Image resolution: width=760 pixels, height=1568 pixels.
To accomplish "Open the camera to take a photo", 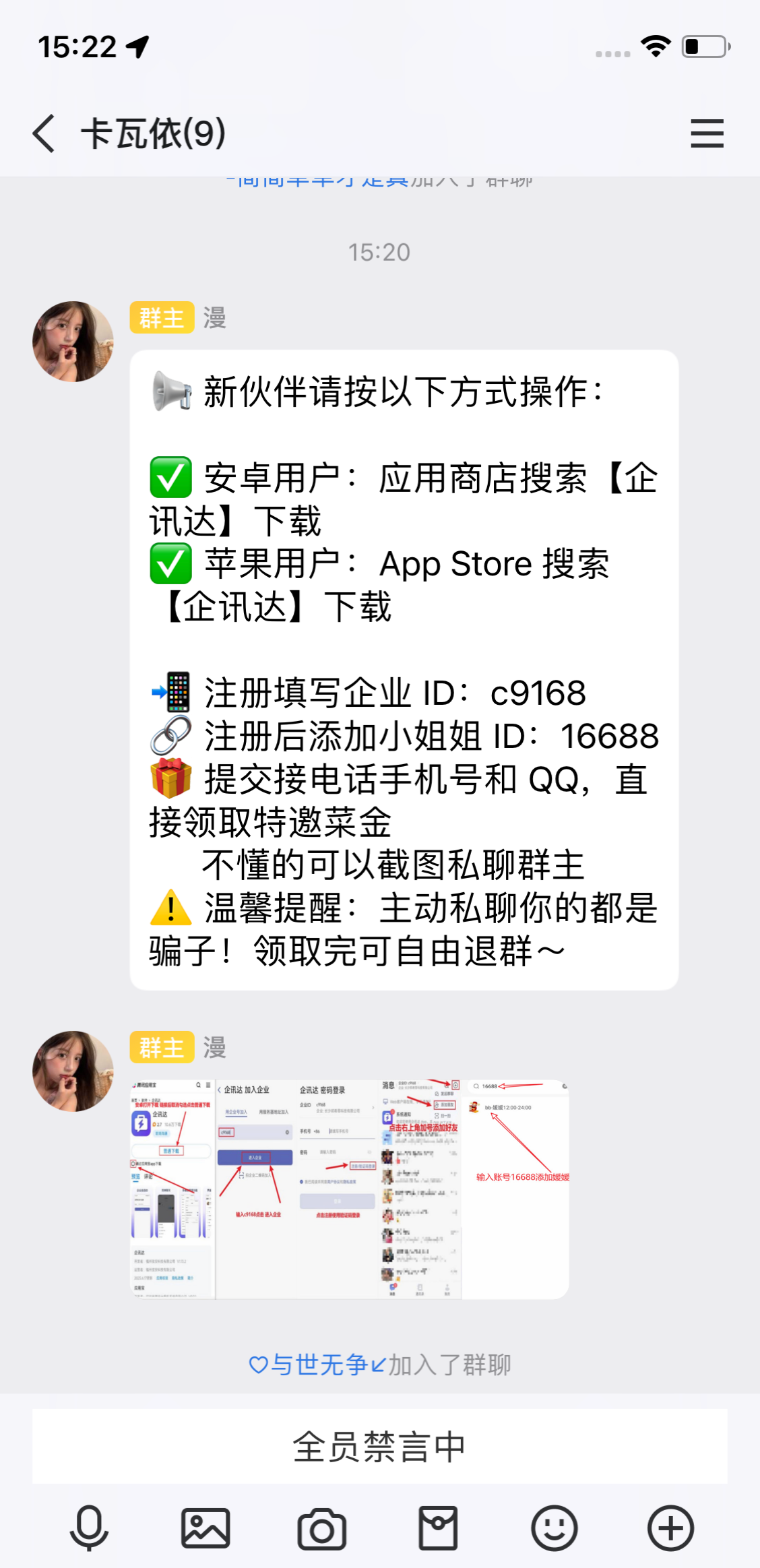I will pyautogui.click(x=322, y=1529).
